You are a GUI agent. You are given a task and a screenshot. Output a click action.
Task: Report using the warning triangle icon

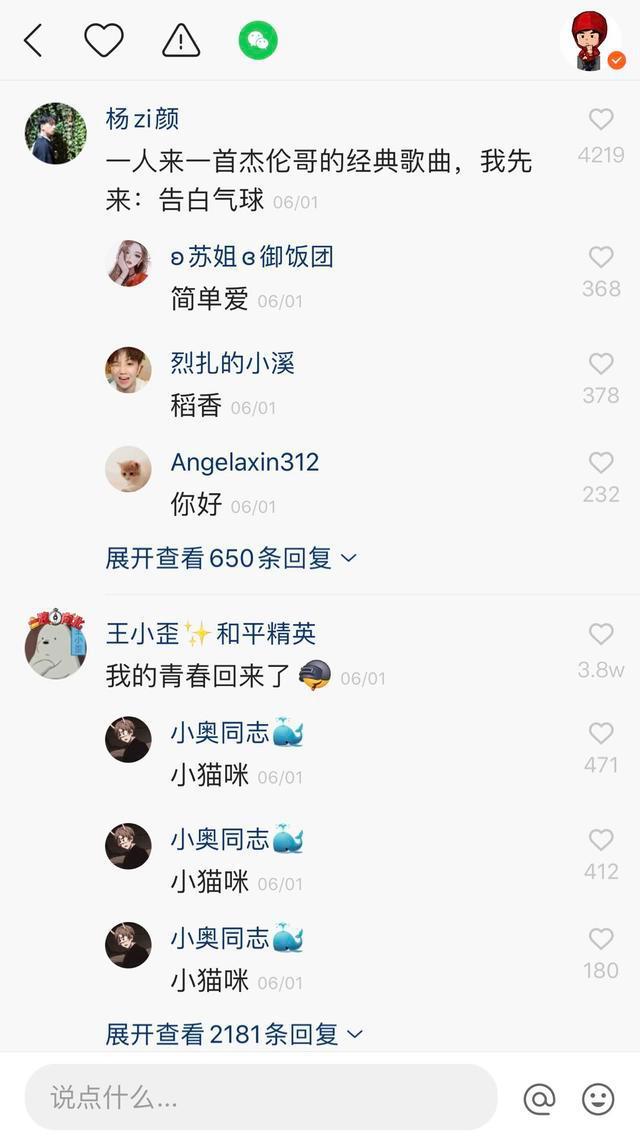(x=181, y=40)
